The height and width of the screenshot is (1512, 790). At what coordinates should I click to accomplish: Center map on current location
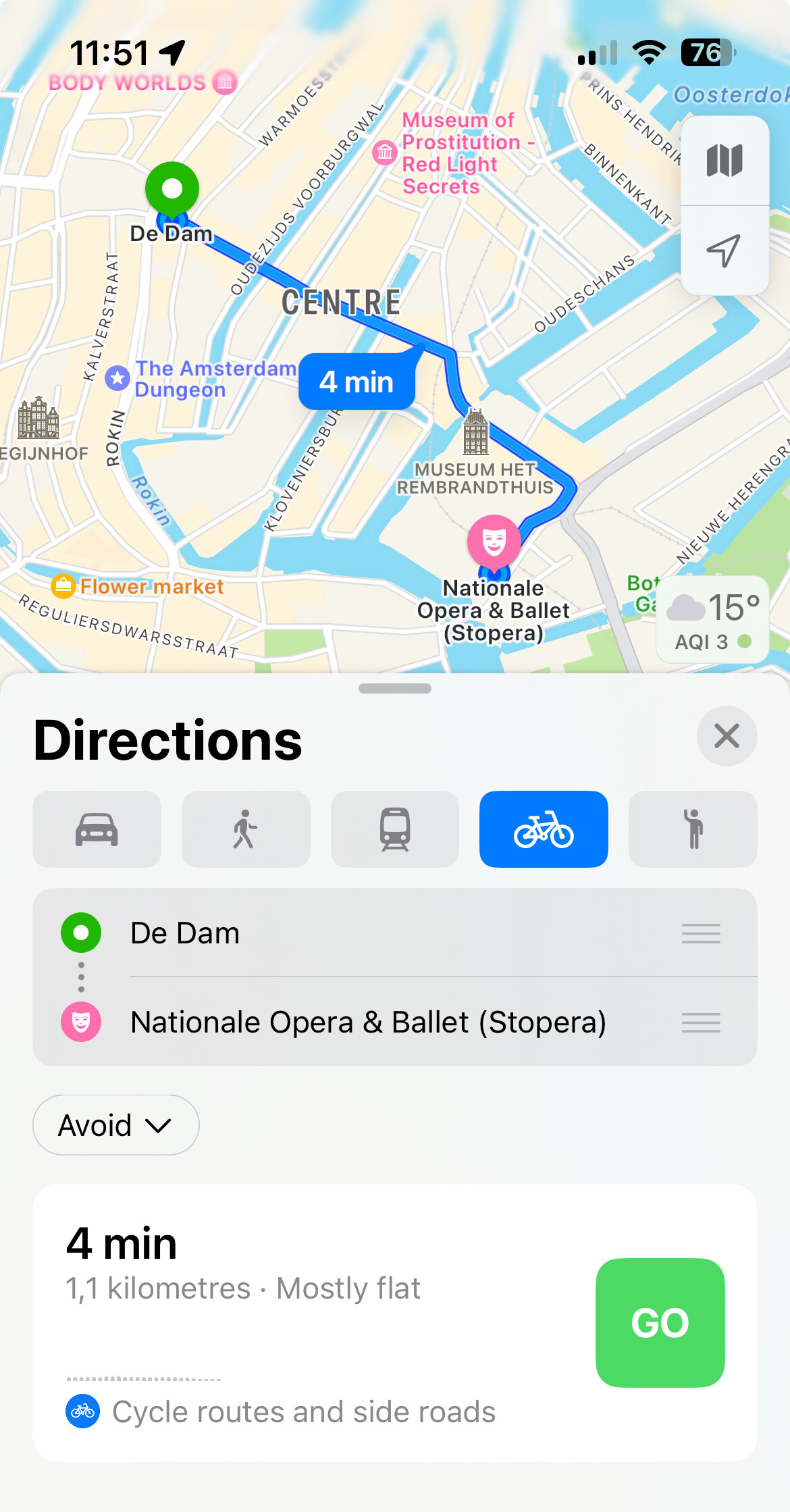[x=725, y=251]
